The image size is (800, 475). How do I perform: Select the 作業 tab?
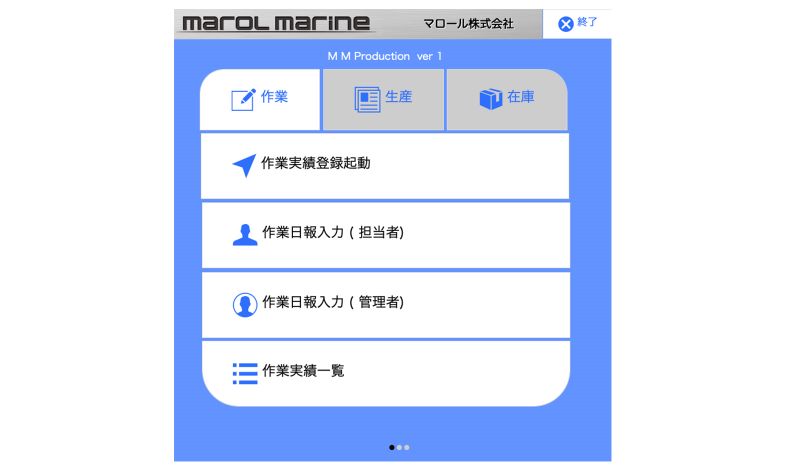pyautogui.click(x=260, y=99)
